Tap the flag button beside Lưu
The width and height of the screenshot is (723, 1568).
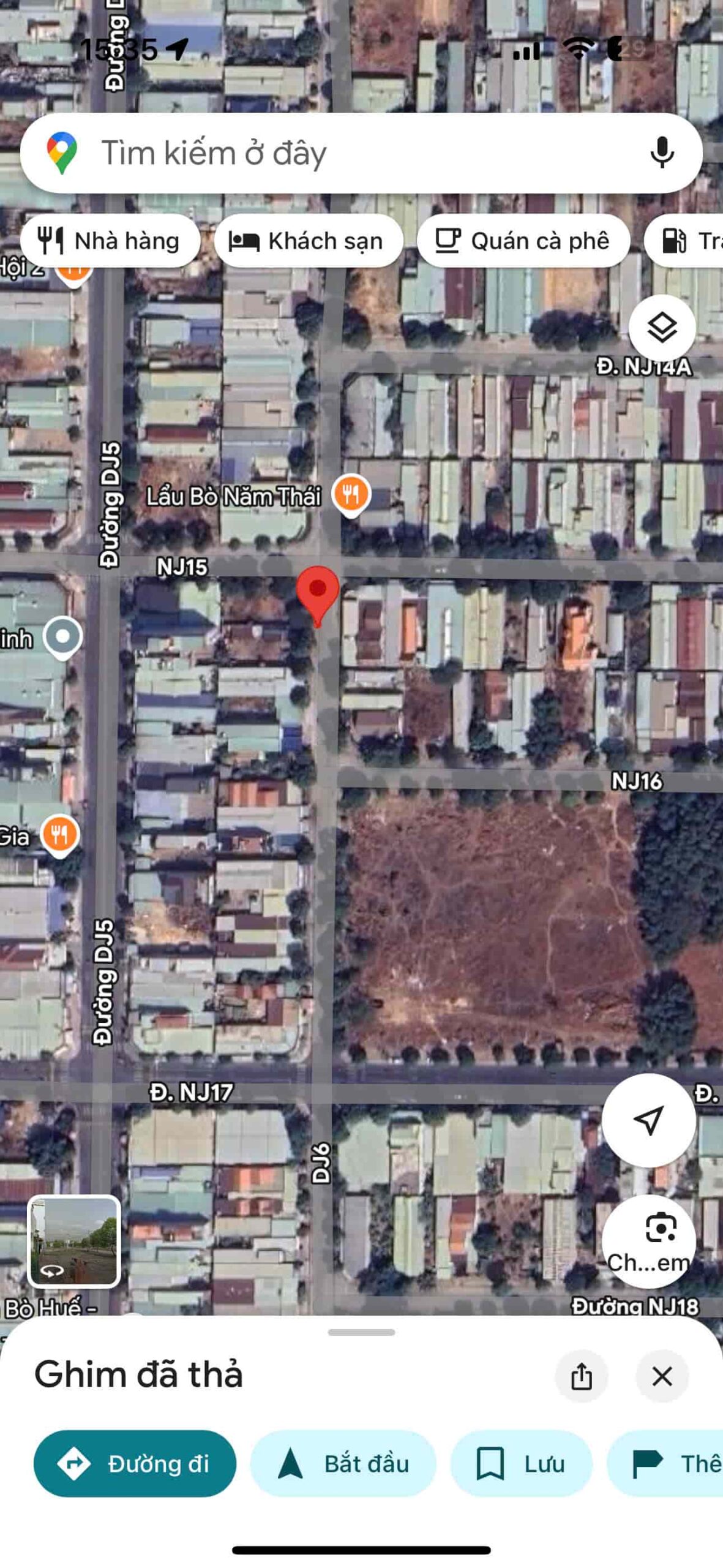click(666, 1463)
